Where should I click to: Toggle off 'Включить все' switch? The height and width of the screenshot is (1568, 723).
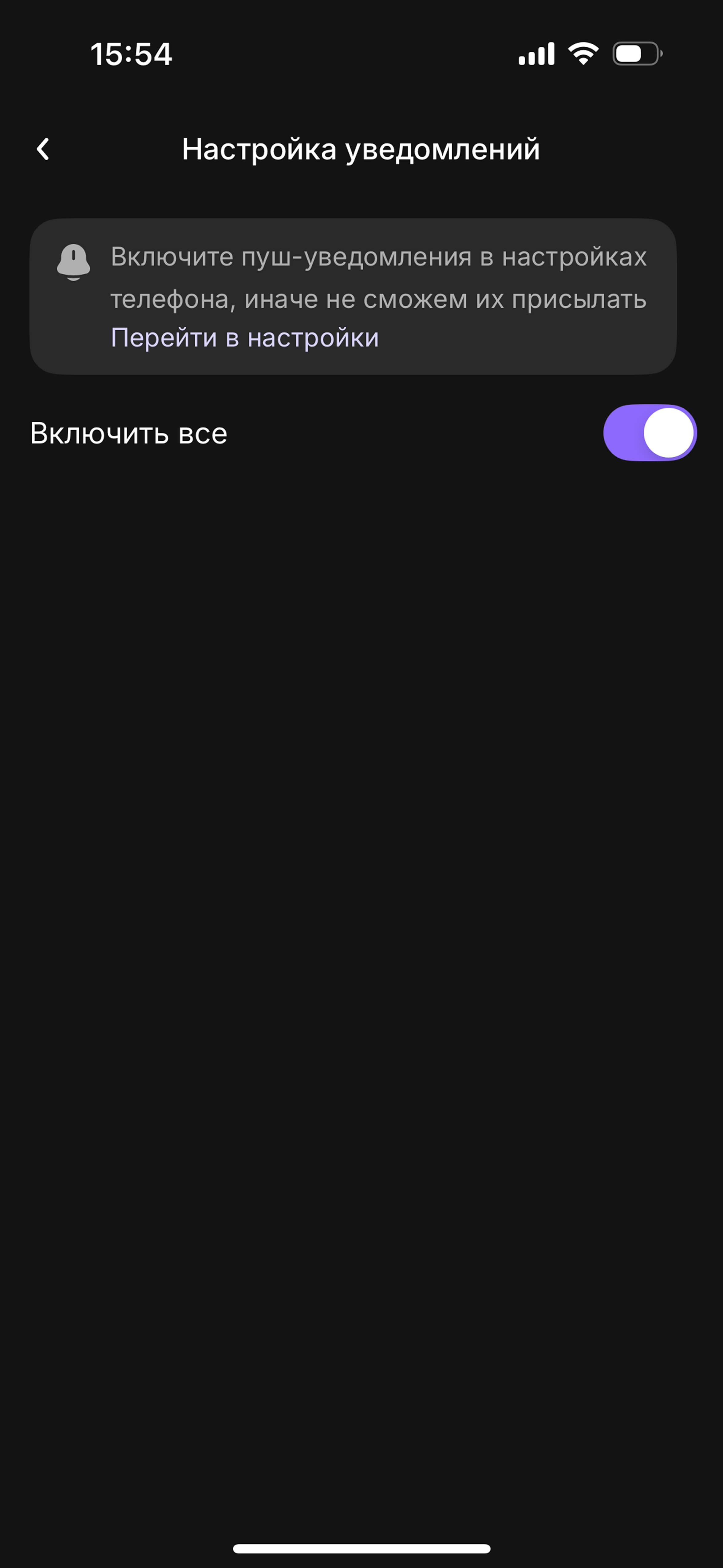click(650, 433)
